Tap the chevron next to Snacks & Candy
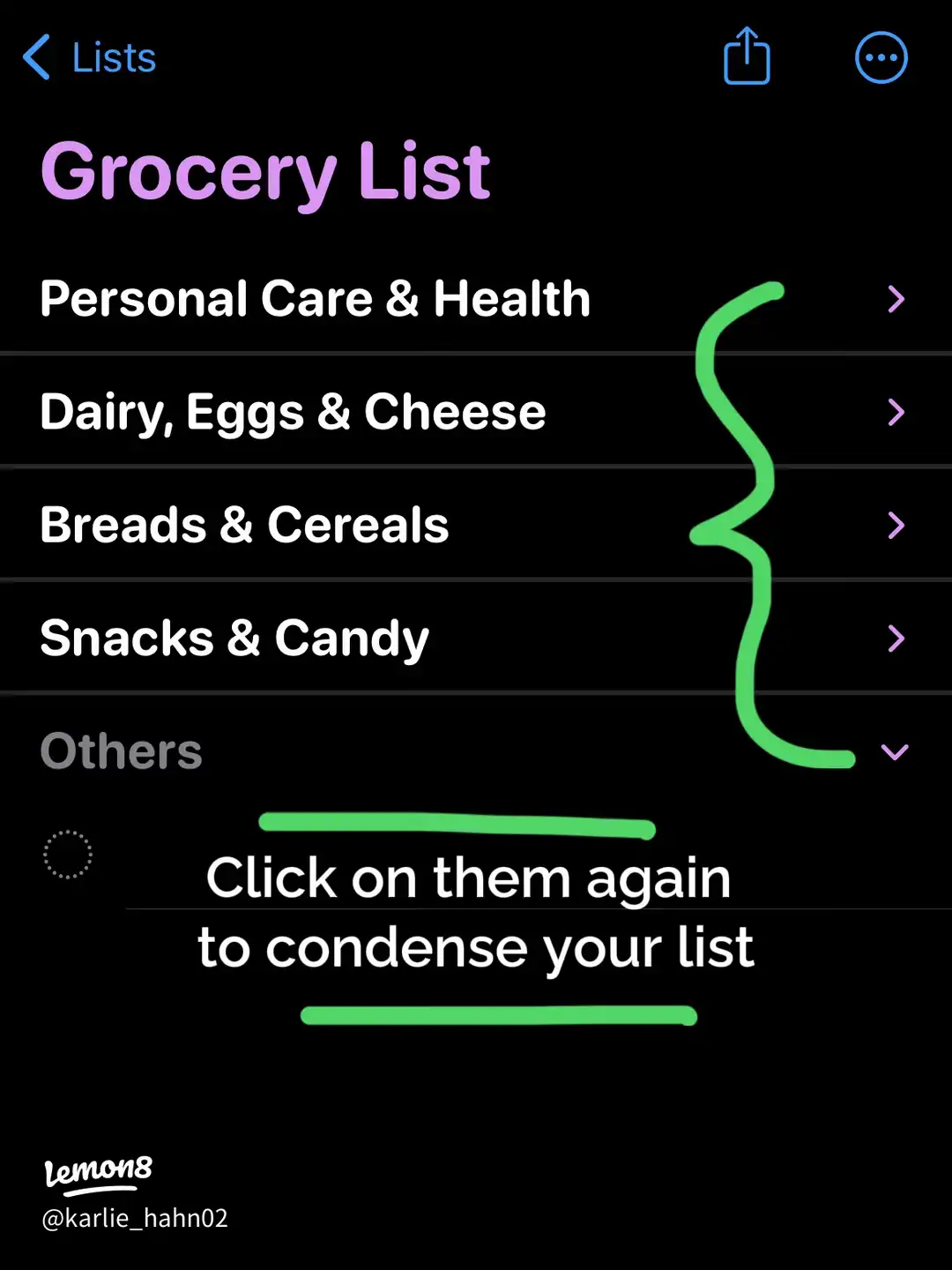This screenshot has width=952, height=1270. pyautogui.click(x=896, y=638)
